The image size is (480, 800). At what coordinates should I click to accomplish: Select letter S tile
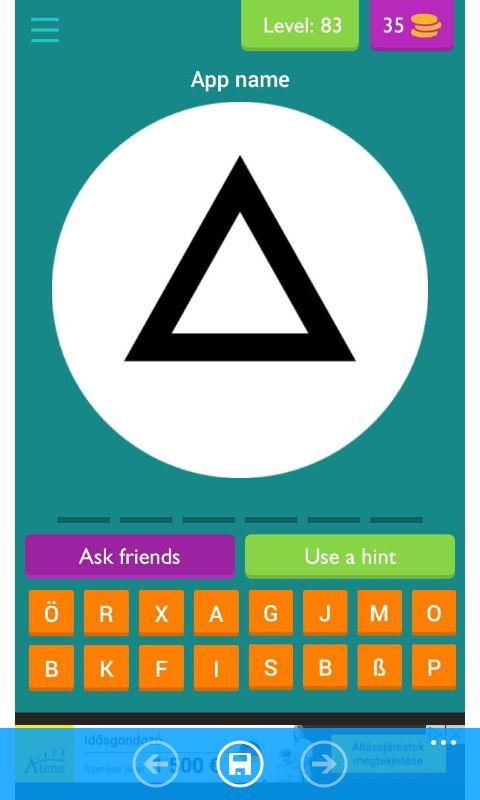(x=271, y=668)
